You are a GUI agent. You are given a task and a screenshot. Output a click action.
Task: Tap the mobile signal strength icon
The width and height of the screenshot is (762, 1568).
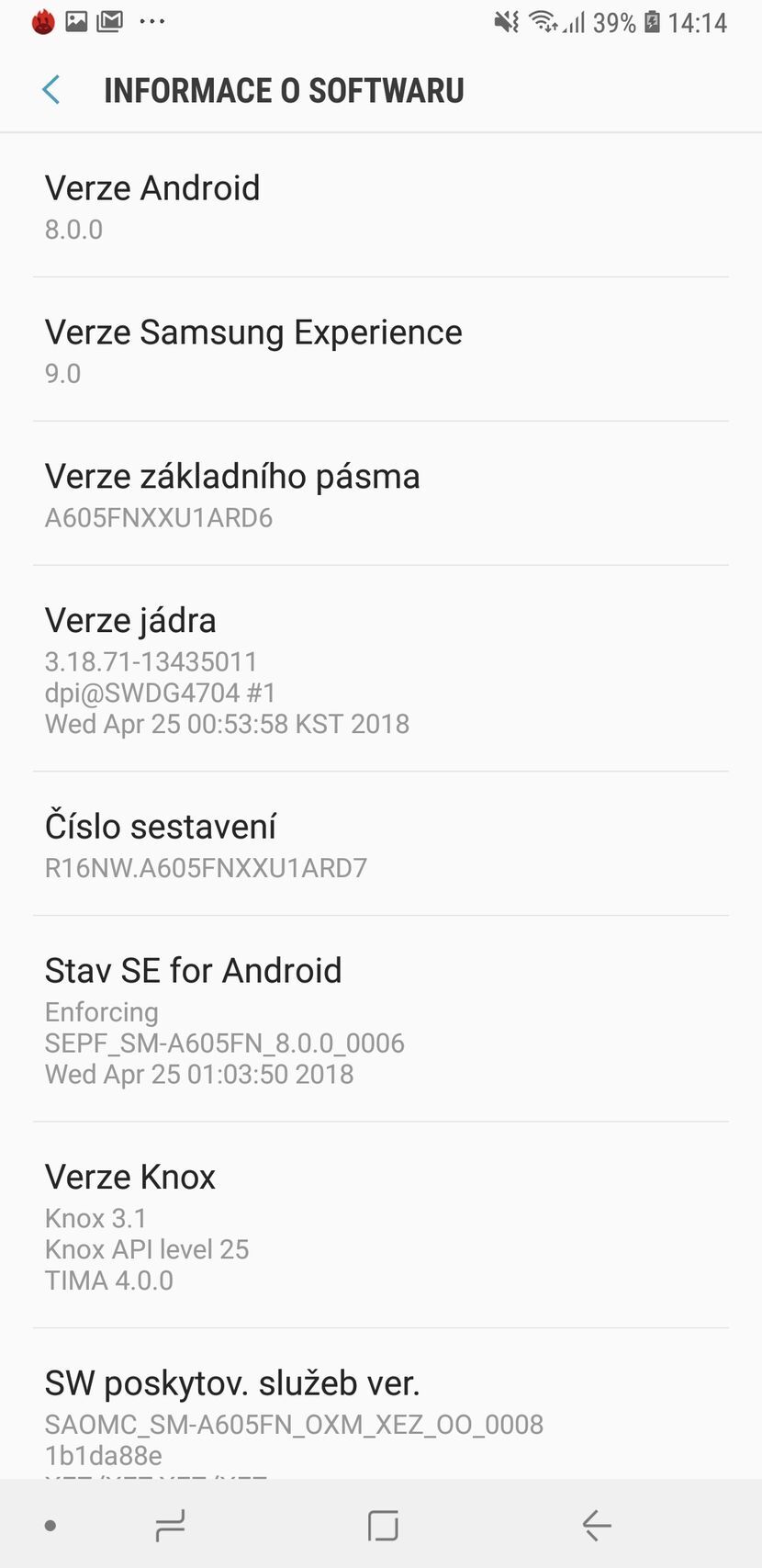(575, 21)
